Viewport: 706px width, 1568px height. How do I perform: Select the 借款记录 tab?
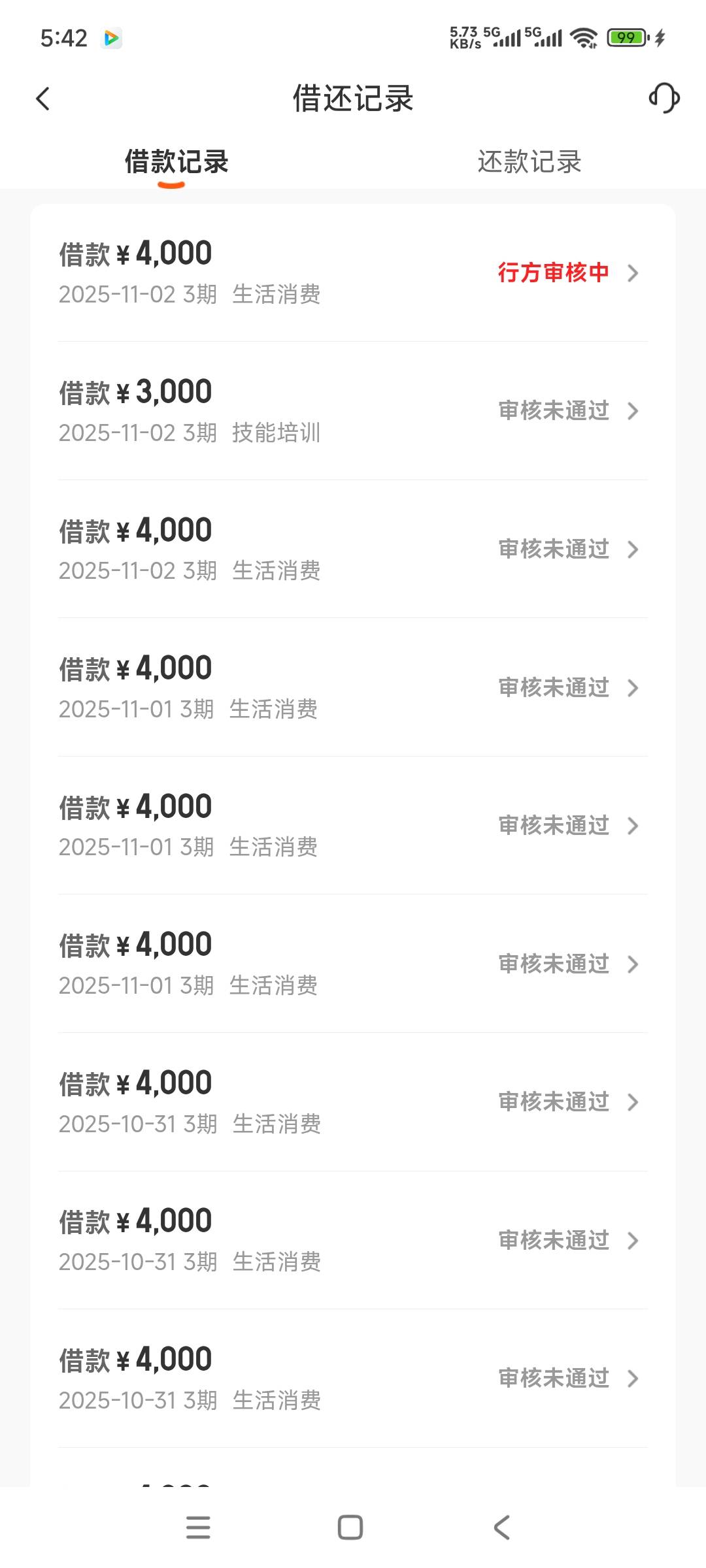pos(176,162)
